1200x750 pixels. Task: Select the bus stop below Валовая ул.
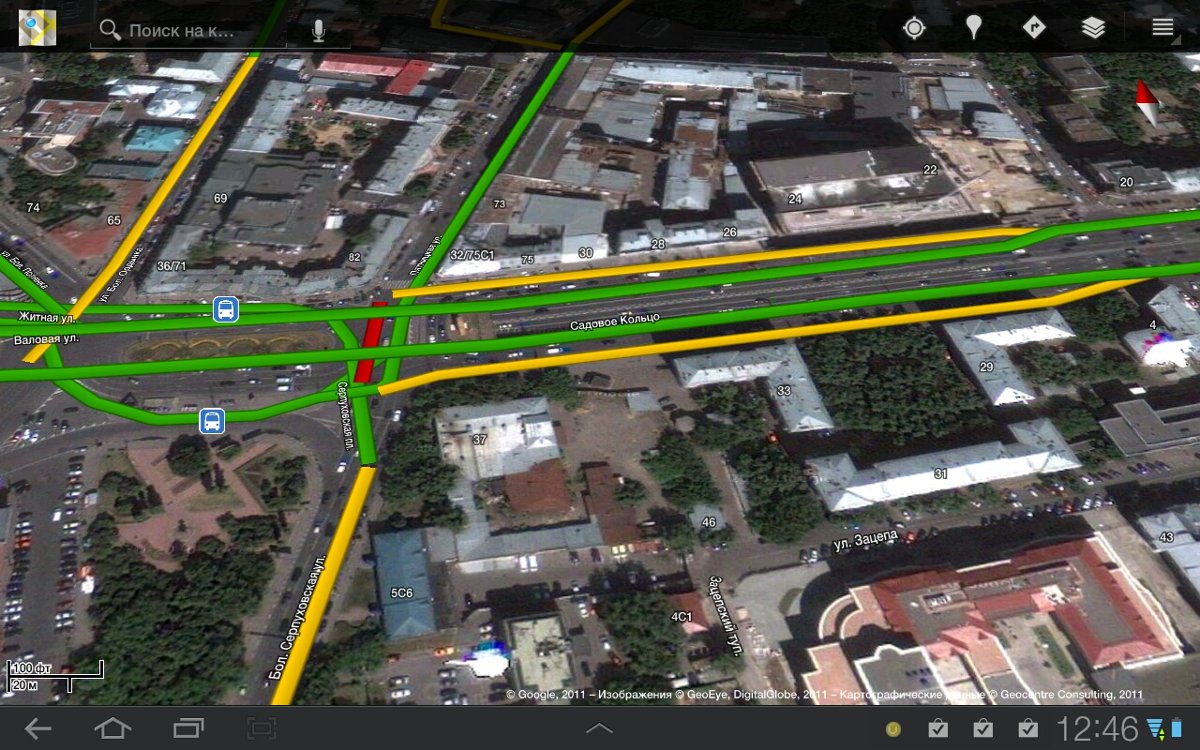click(212, 421)
